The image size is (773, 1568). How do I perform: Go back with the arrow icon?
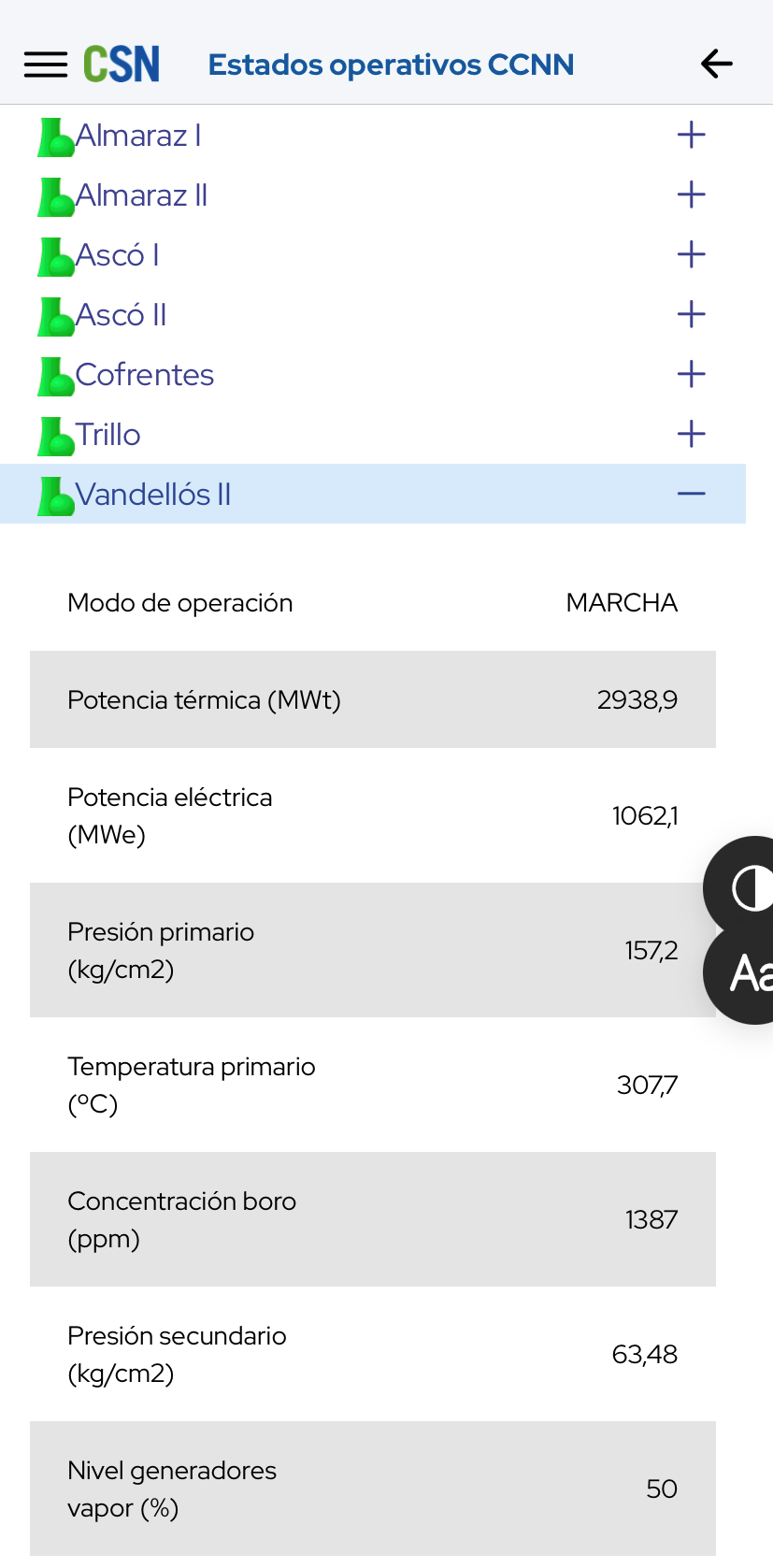717,64
